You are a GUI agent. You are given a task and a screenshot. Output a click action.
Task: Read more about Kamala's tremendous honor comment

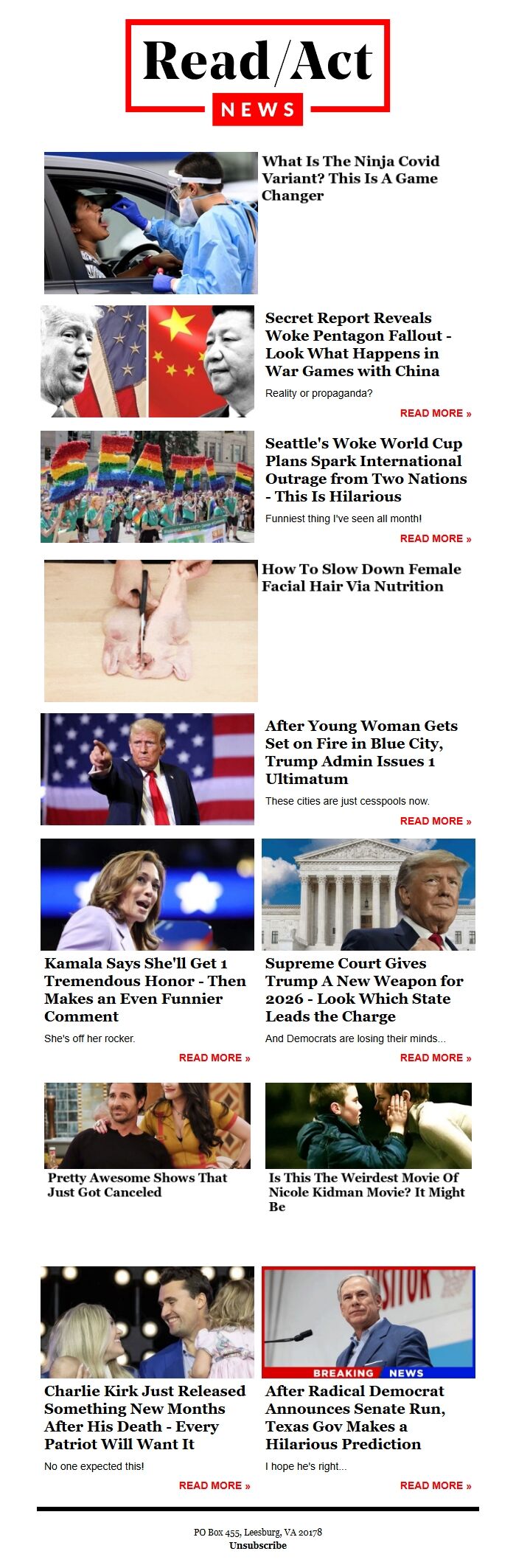[x=214, y=1058]
